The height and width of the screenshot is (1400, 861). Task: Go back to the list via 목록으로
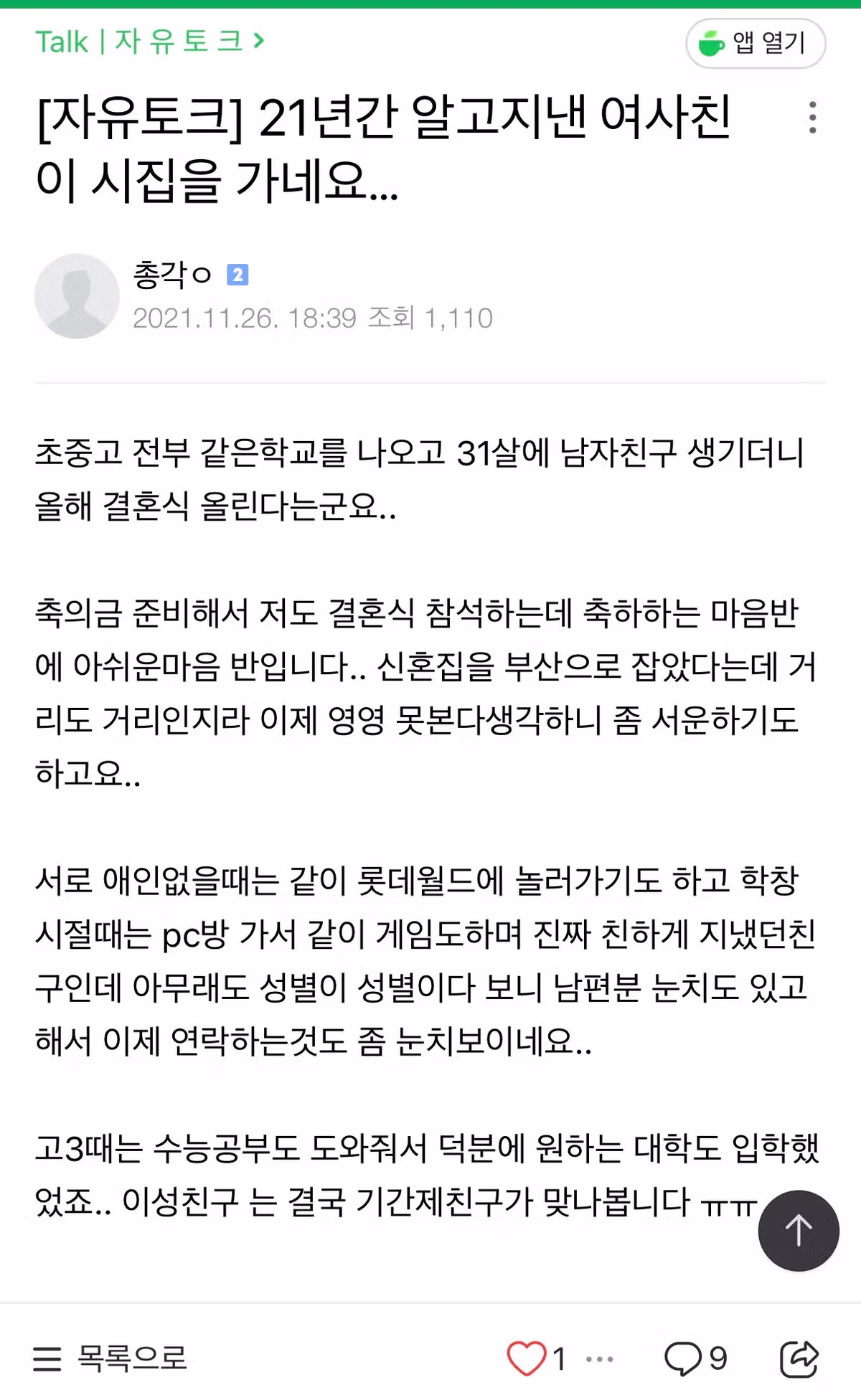click(110, 1358)
